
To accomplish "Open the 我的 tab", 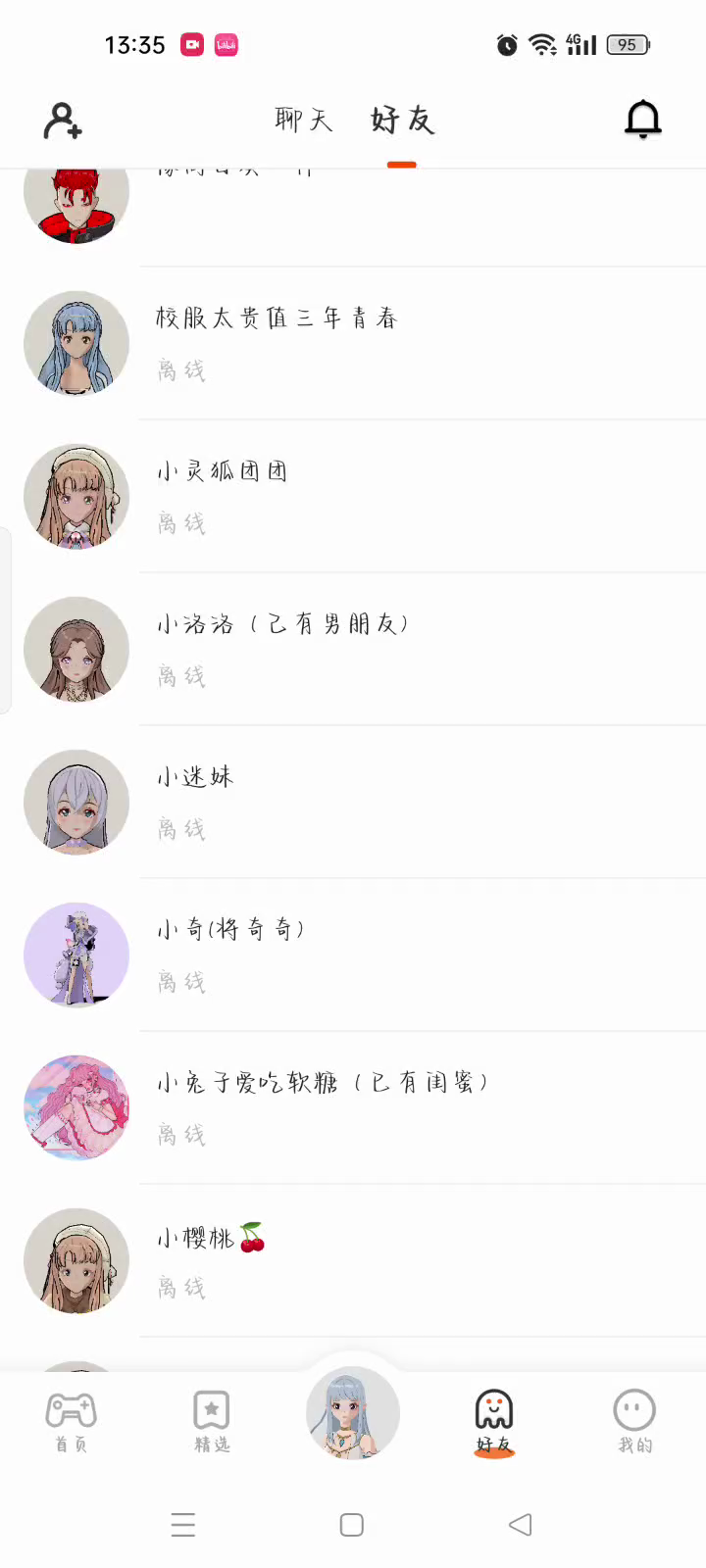I will 634,1421.
